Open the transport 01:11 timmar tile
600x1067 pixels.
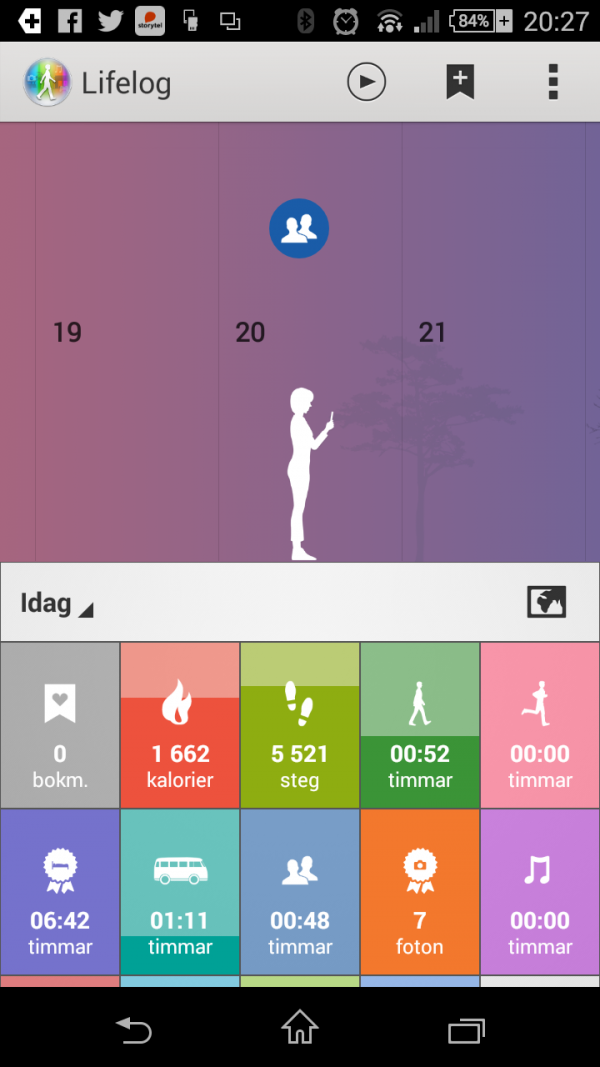point(180,891)
